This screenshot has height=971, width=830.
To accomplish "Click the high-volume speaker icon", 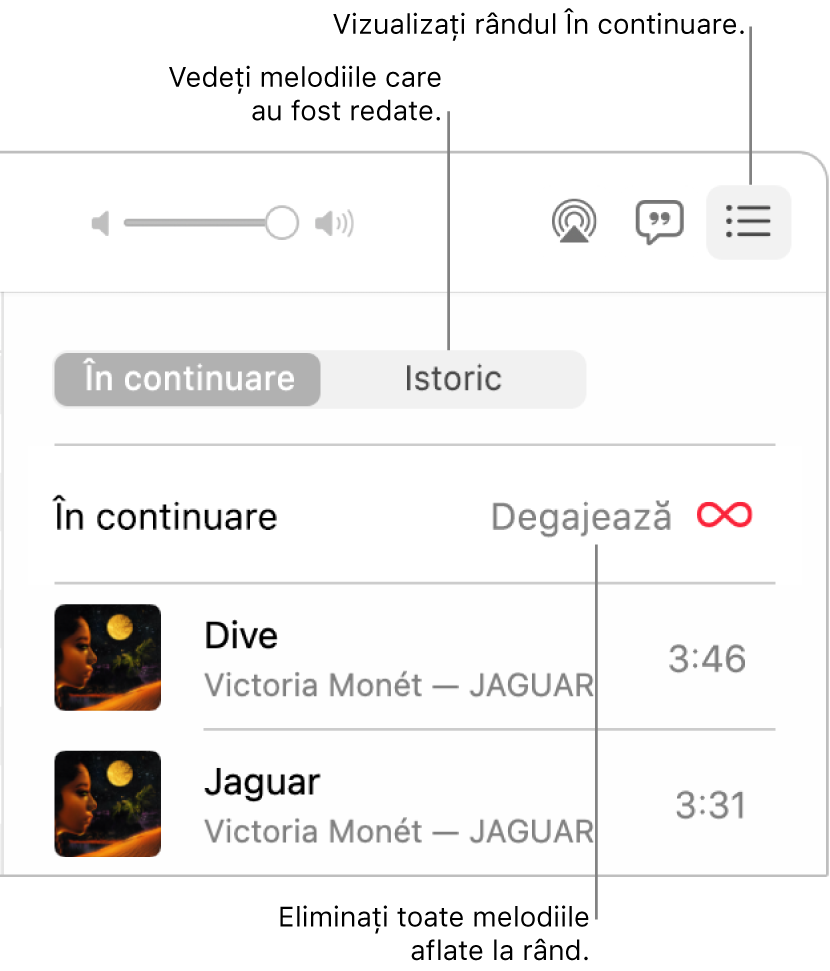I will click(333, 223).
